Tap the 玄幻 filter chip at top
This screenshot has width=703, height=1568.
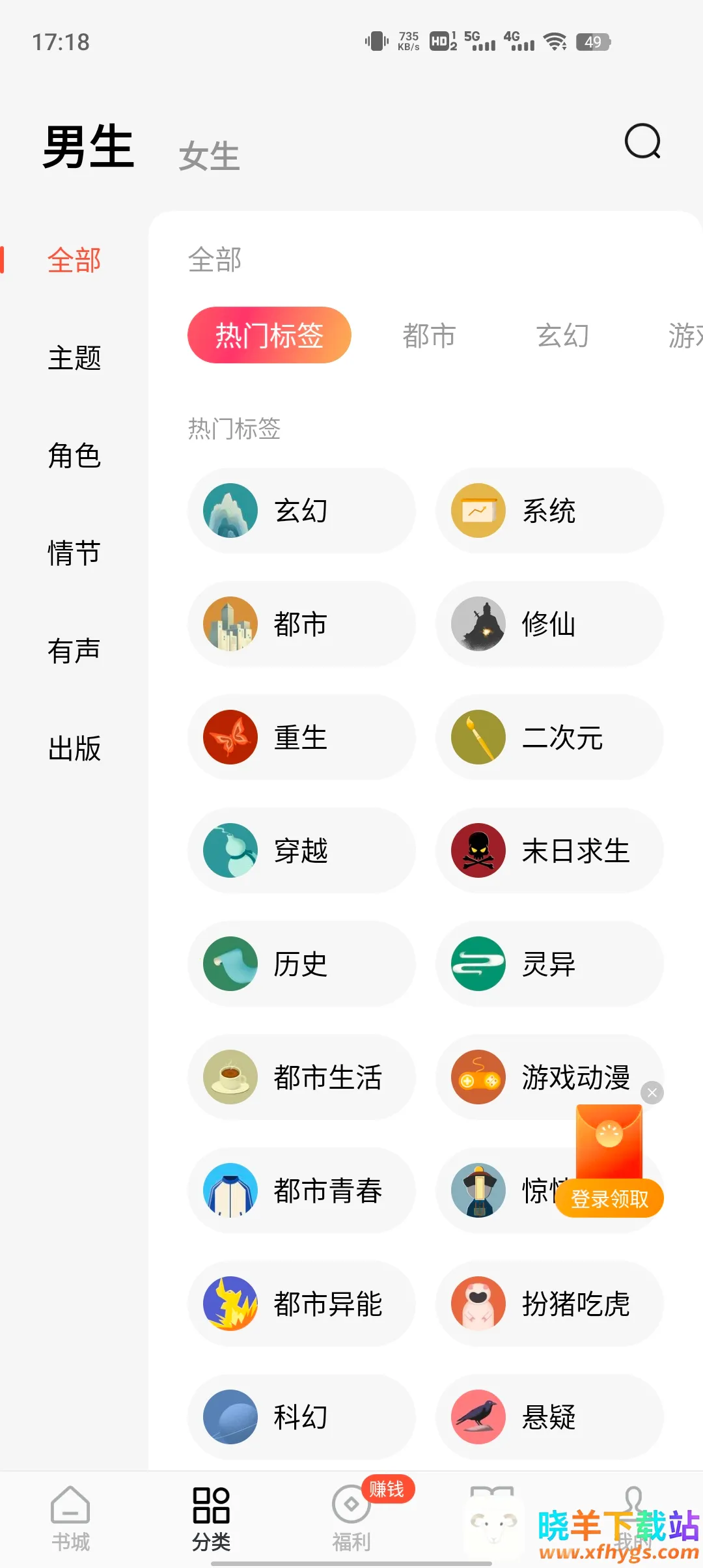point(562,336)
